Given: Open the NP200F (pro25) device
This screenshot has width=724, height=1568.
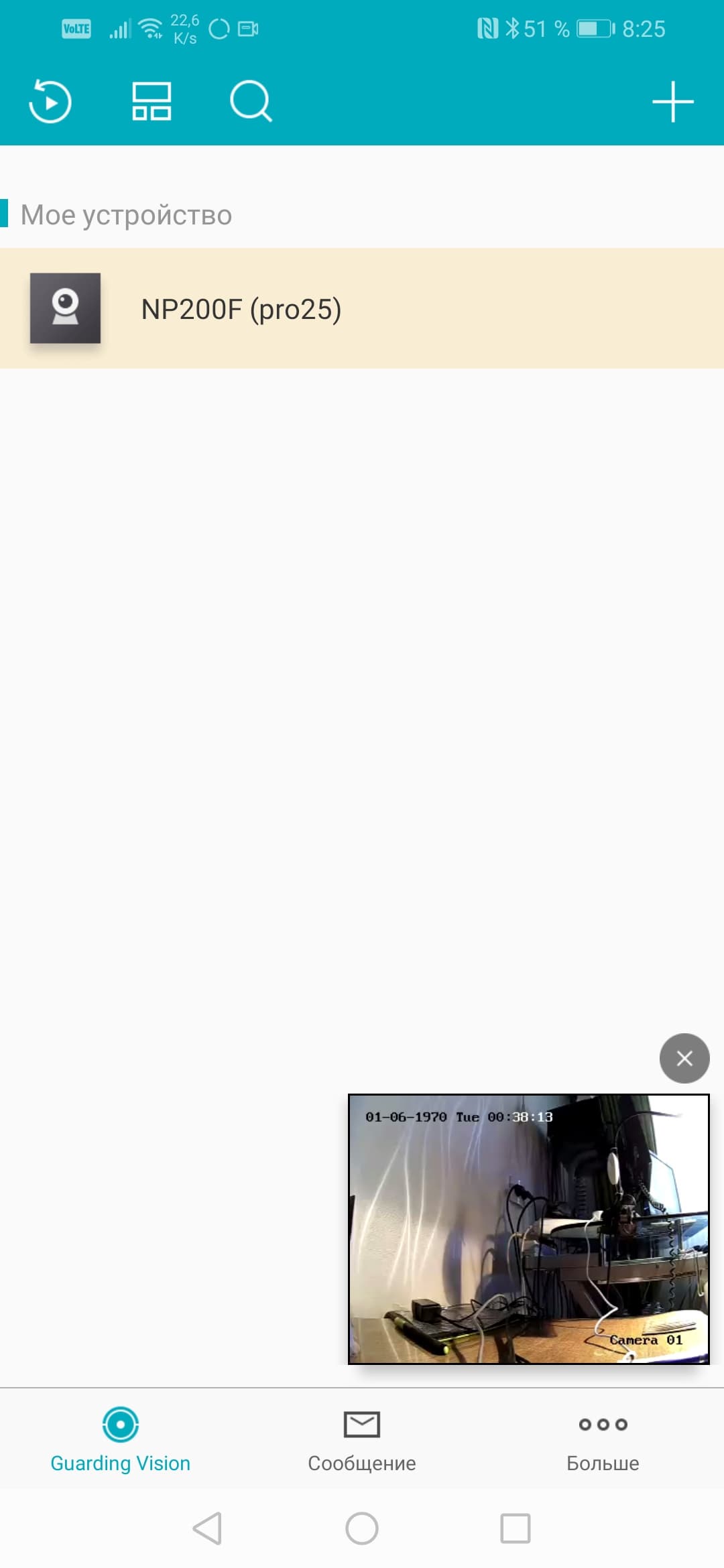Looking at the screenshot, I should click(362, 308).
